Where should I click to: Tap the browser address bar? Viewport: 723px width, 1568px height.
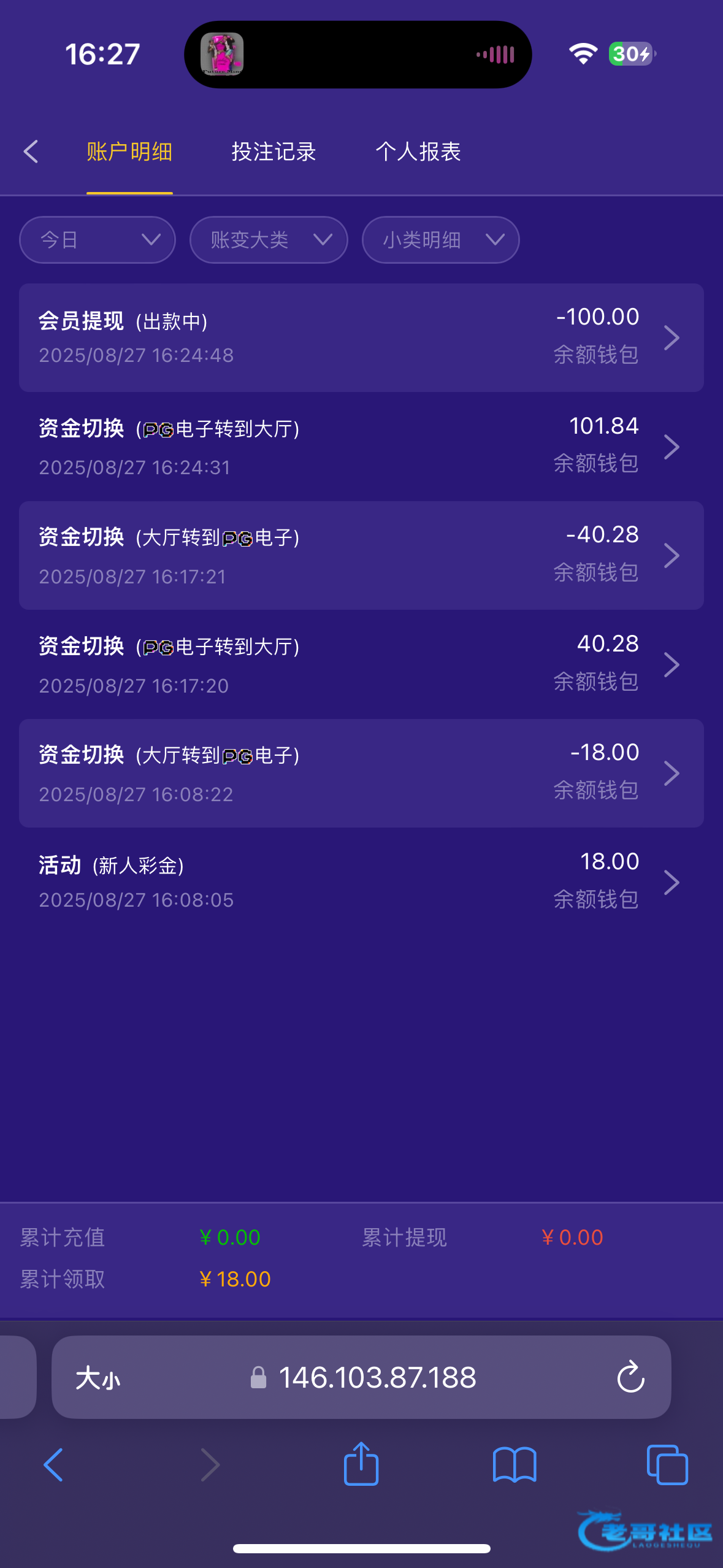coord(363,1377)
